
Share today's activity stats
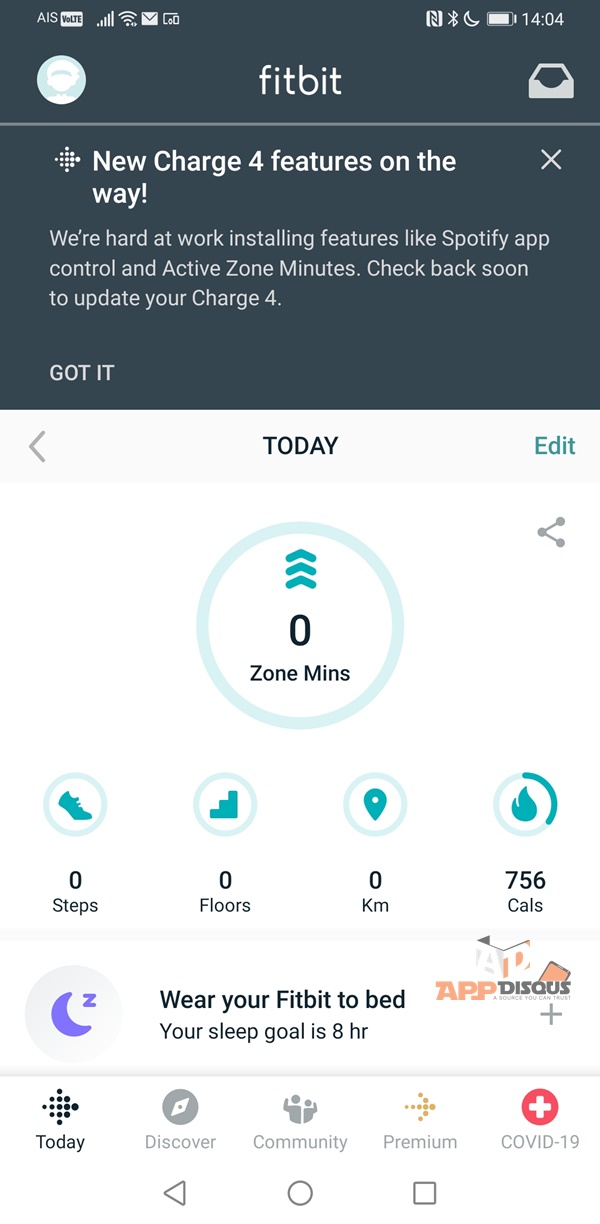(x=551, y=532)
